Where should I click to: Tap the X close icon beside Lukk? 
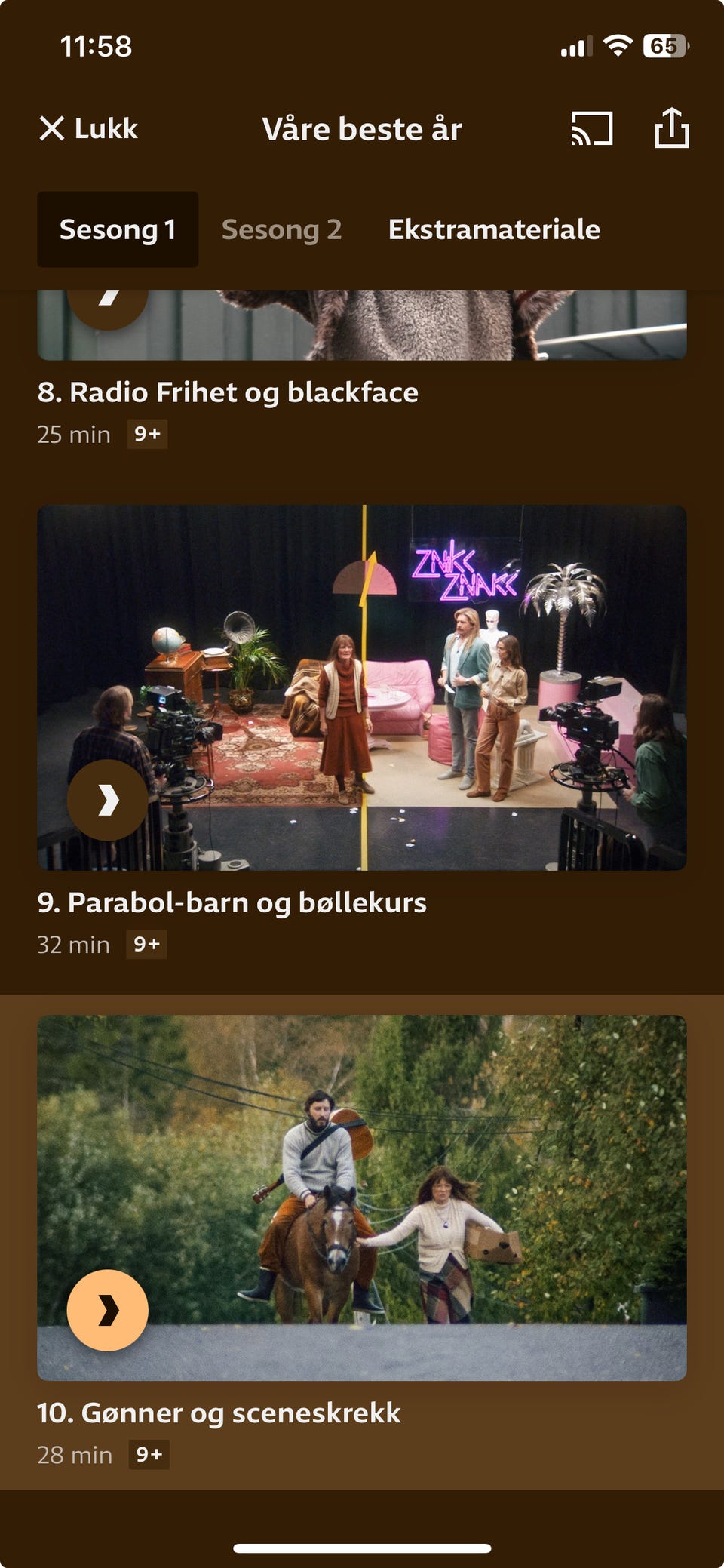pyautogui.click(x=51, y=128)
